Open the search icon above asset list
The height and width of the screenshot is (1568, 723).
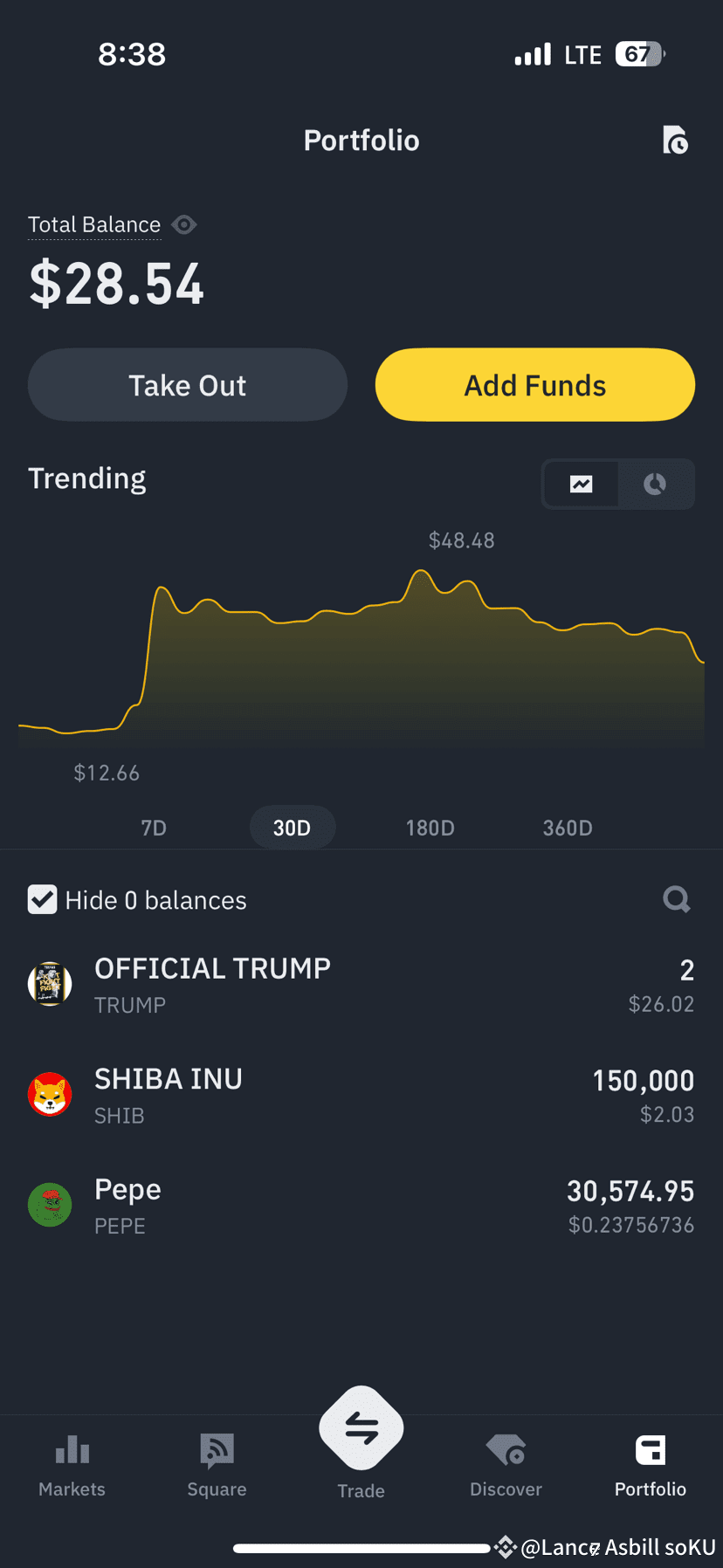676,899
